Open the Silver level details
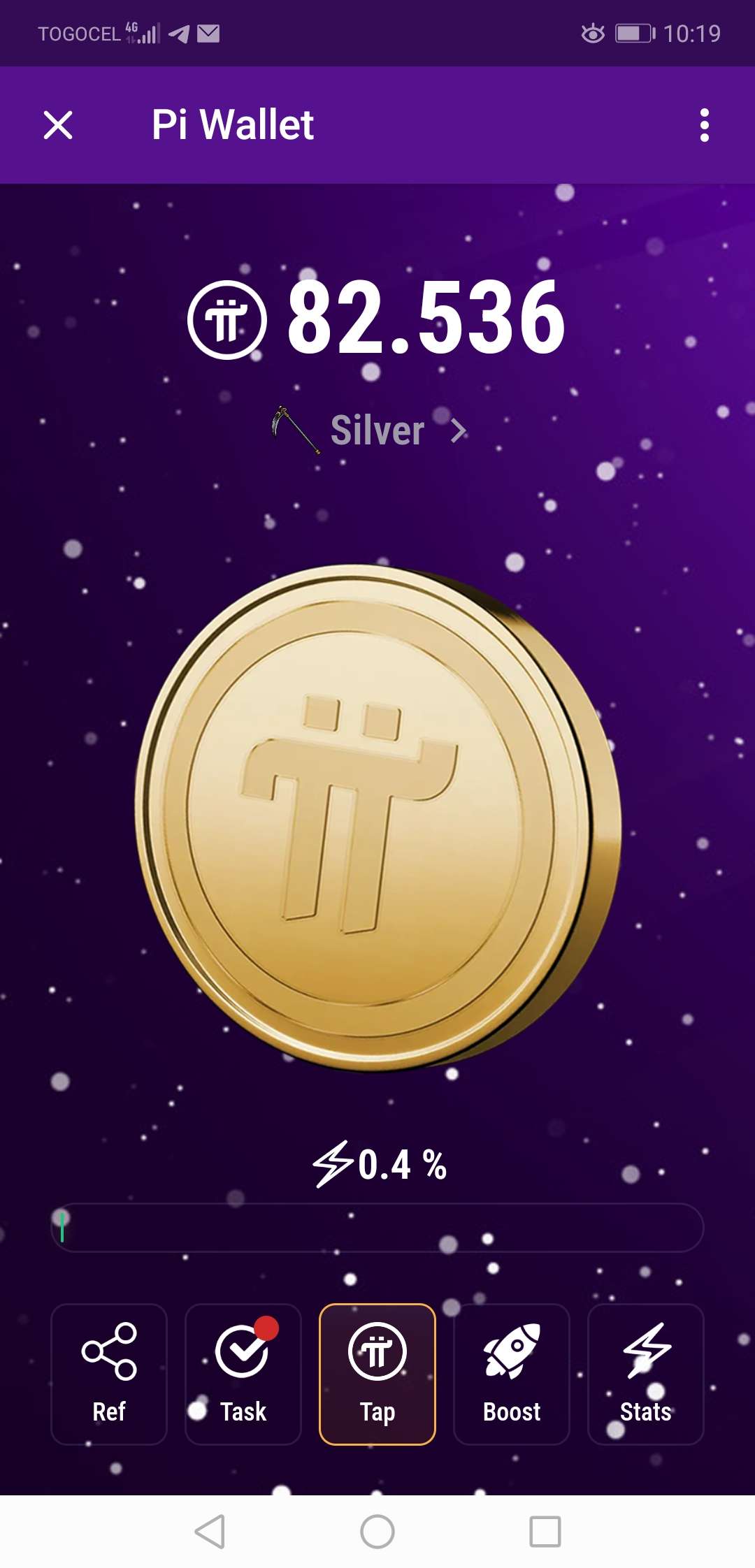The width and height of the screenshot is (755, 1568). (x=377, y=430)
